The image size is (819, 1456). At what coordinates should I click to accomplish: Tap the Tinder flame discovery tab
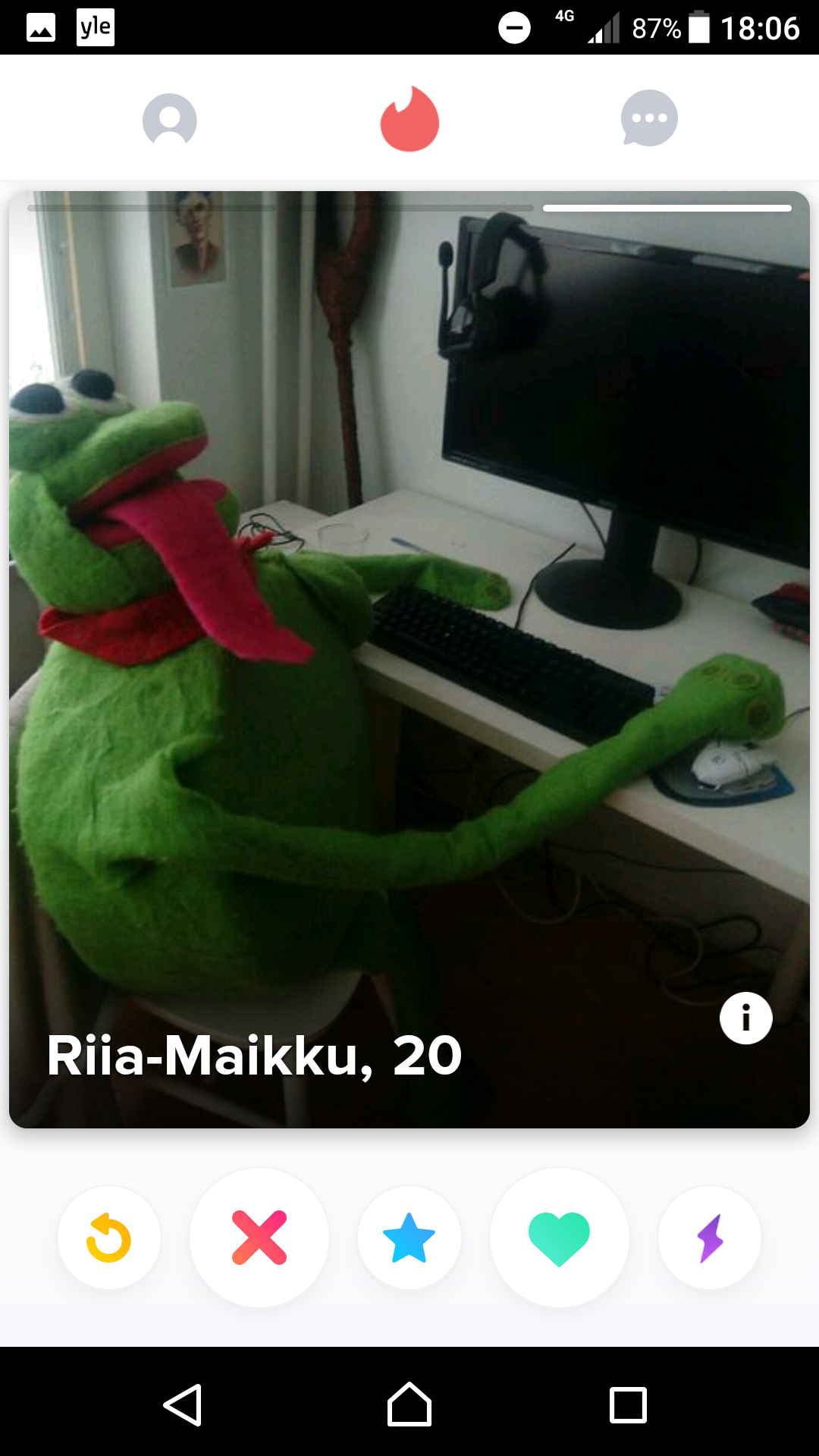[409, 119]
